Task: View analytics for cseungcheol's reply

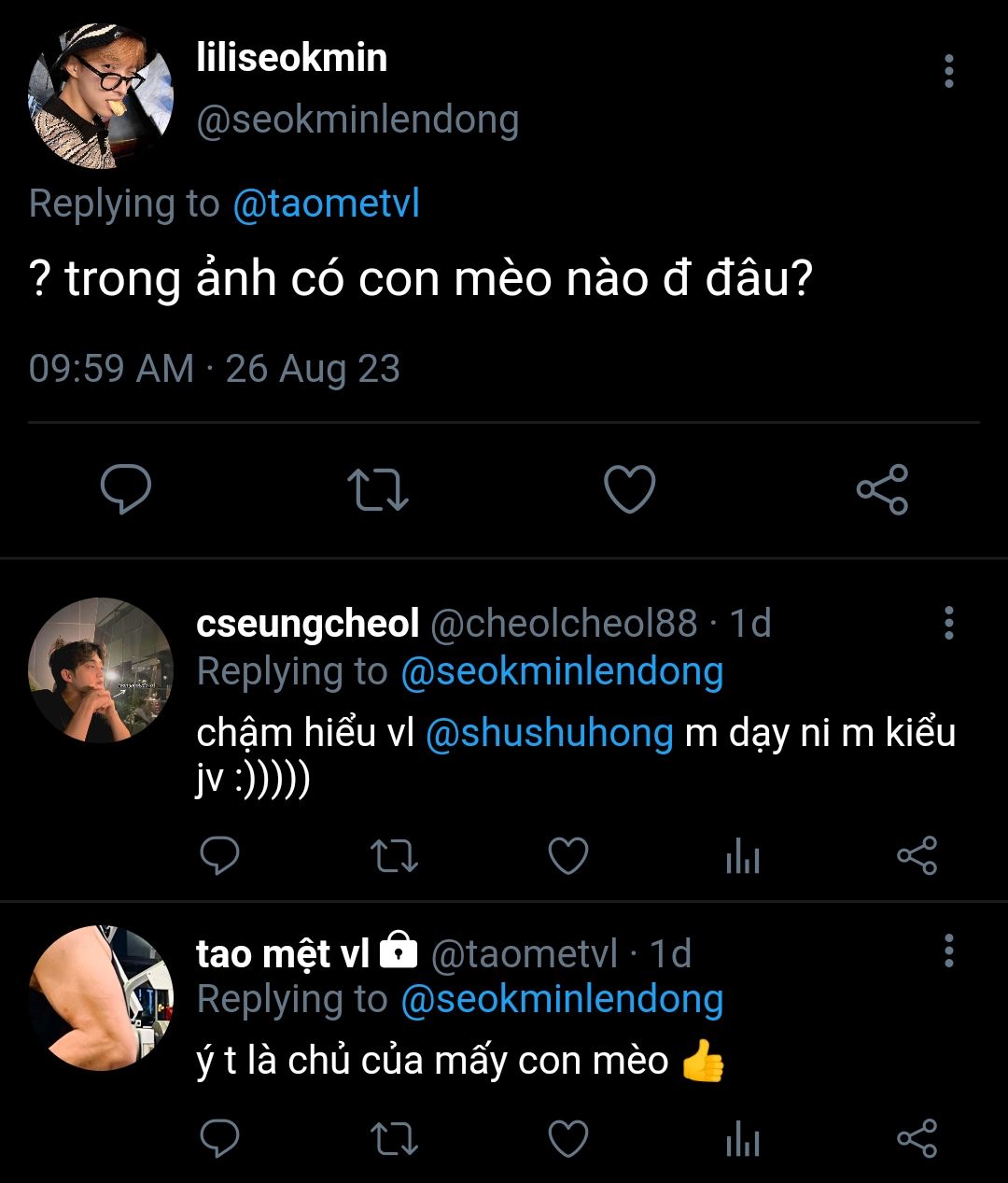Action: (742, 855)
